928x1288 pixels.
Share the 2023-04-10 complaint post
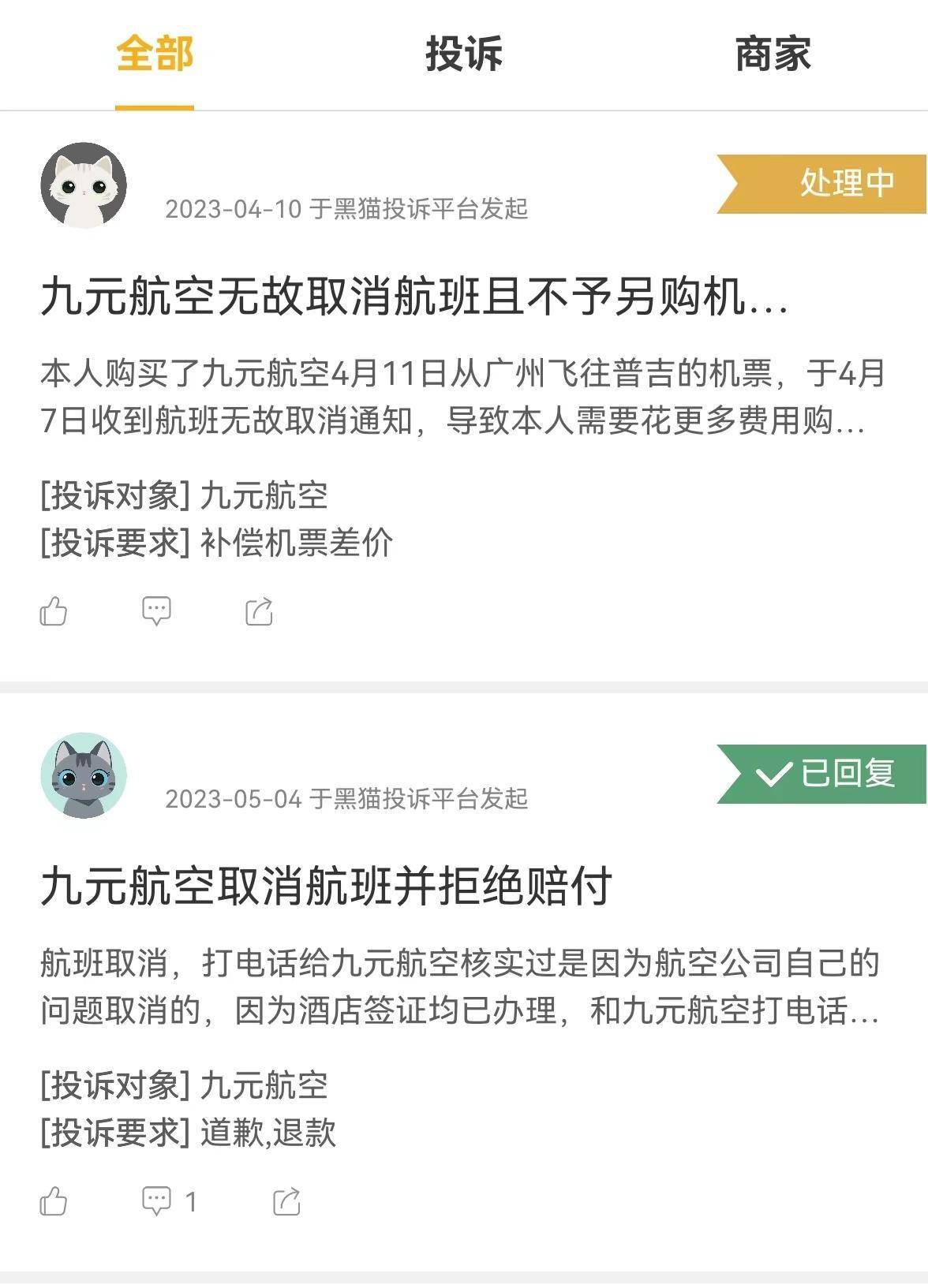pyautogui.click(x=259, y=611)
